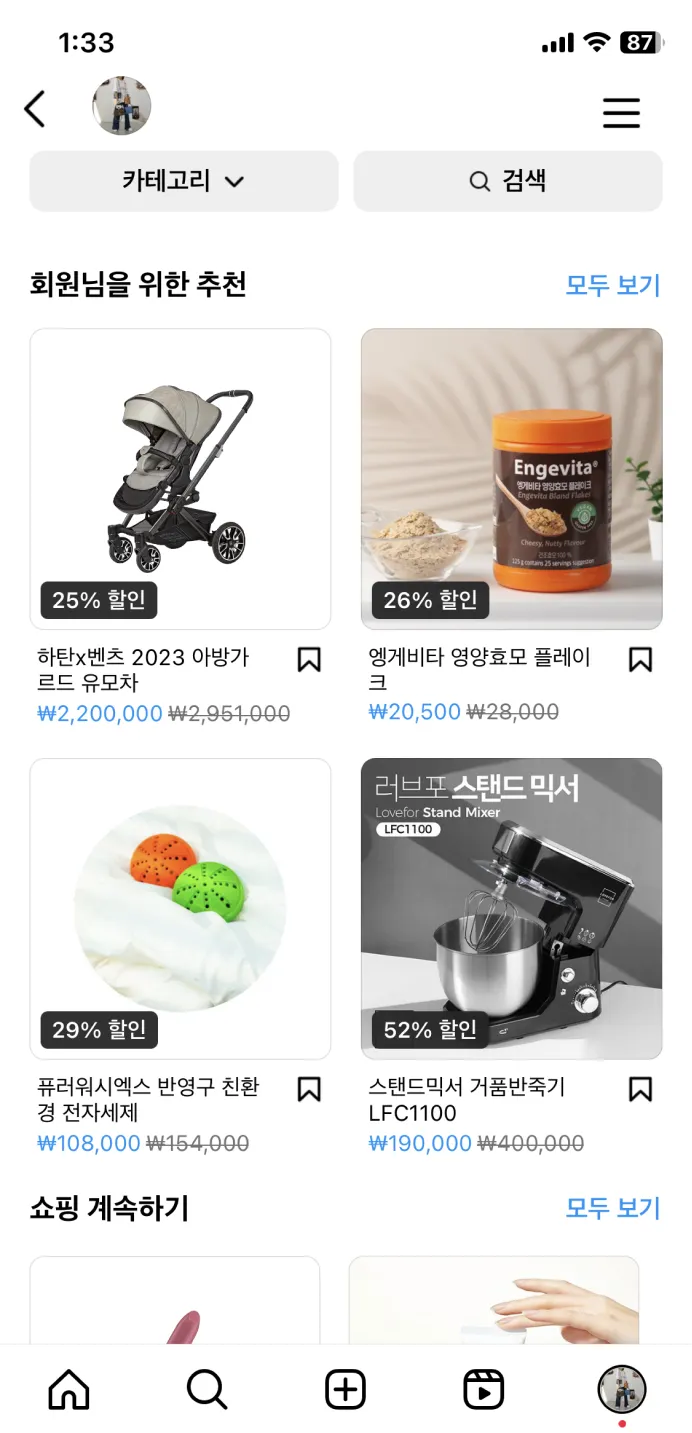
Task: Bookmark the 스탠드믹서 거품반죽기 item
Action: pyautogui.click(x=640, y=1089)
